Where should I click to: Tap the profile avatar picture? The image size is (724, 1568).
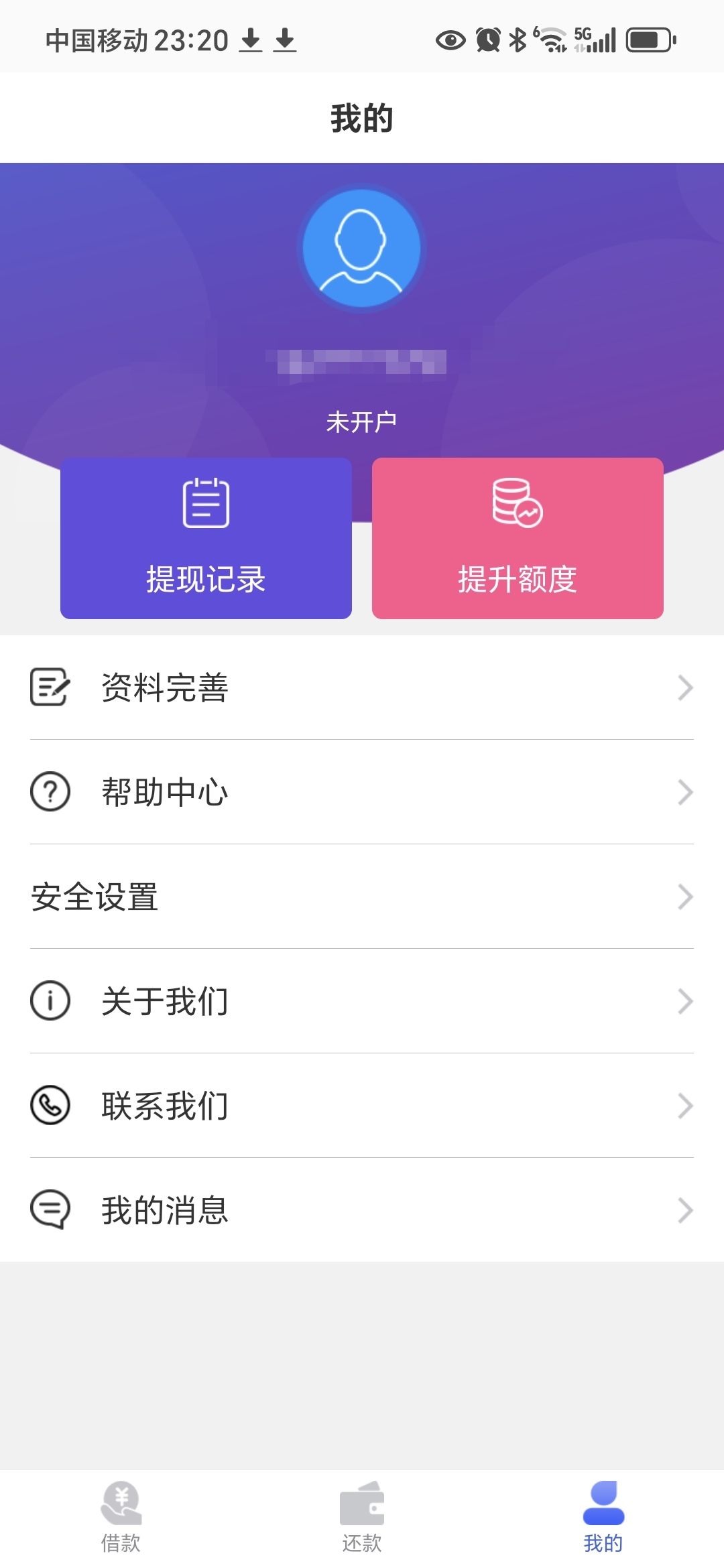point(362,249)
